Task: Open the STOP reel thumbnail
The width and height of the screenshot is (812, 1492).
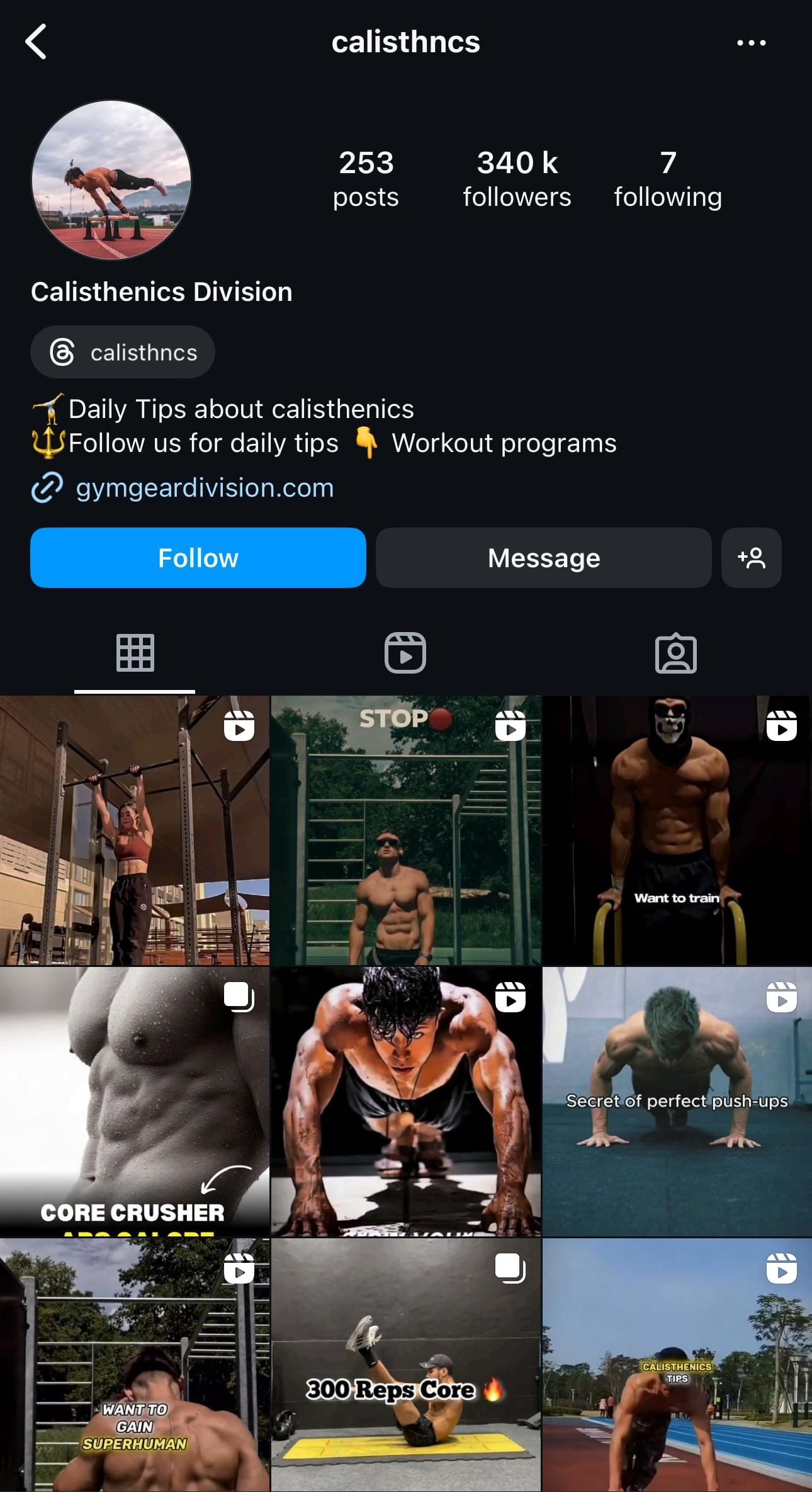Action: coord(405,831)
